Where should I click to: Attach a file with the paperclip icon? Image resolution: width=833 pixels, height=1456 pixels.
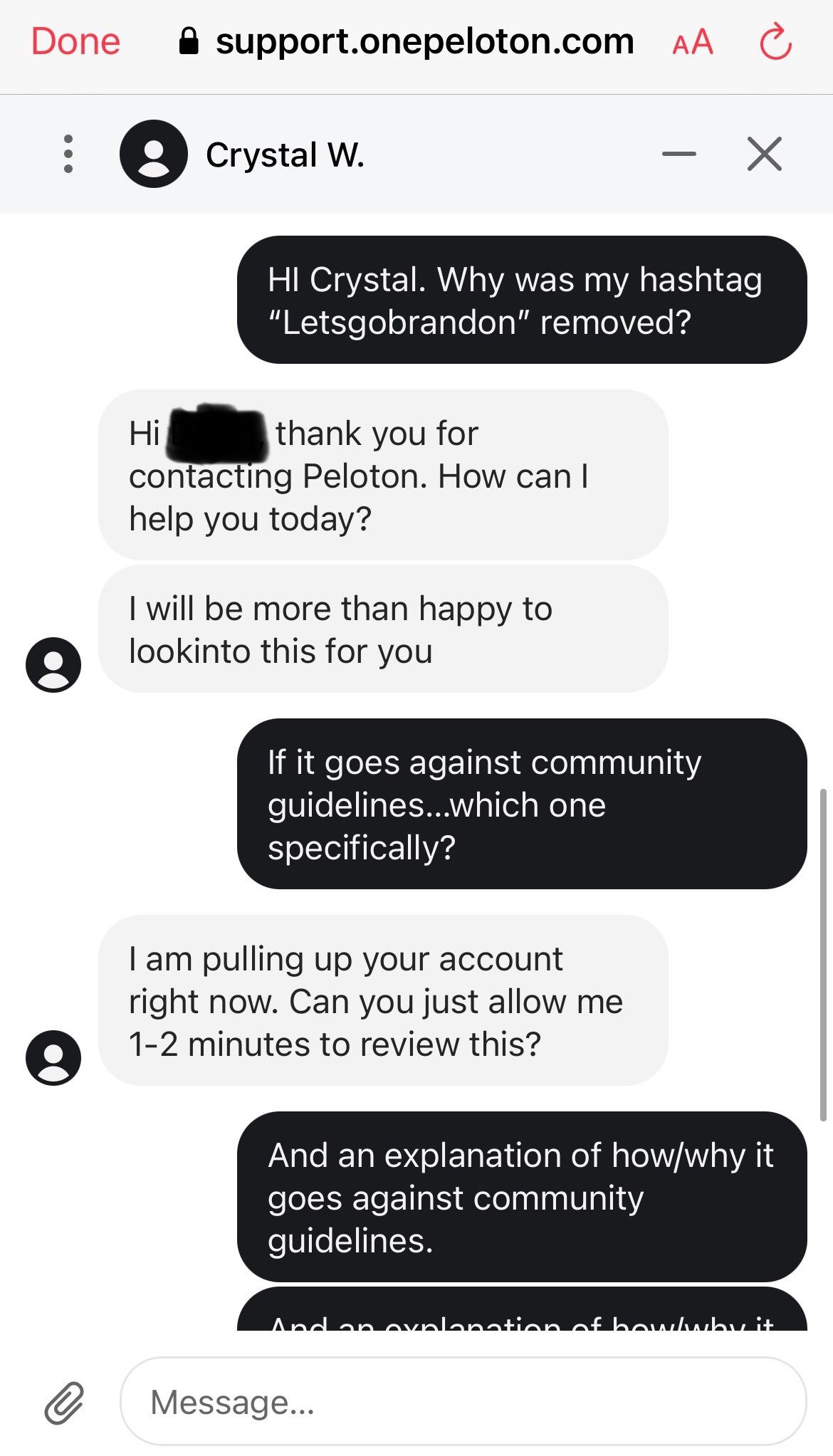click(x=64, y=1403)
